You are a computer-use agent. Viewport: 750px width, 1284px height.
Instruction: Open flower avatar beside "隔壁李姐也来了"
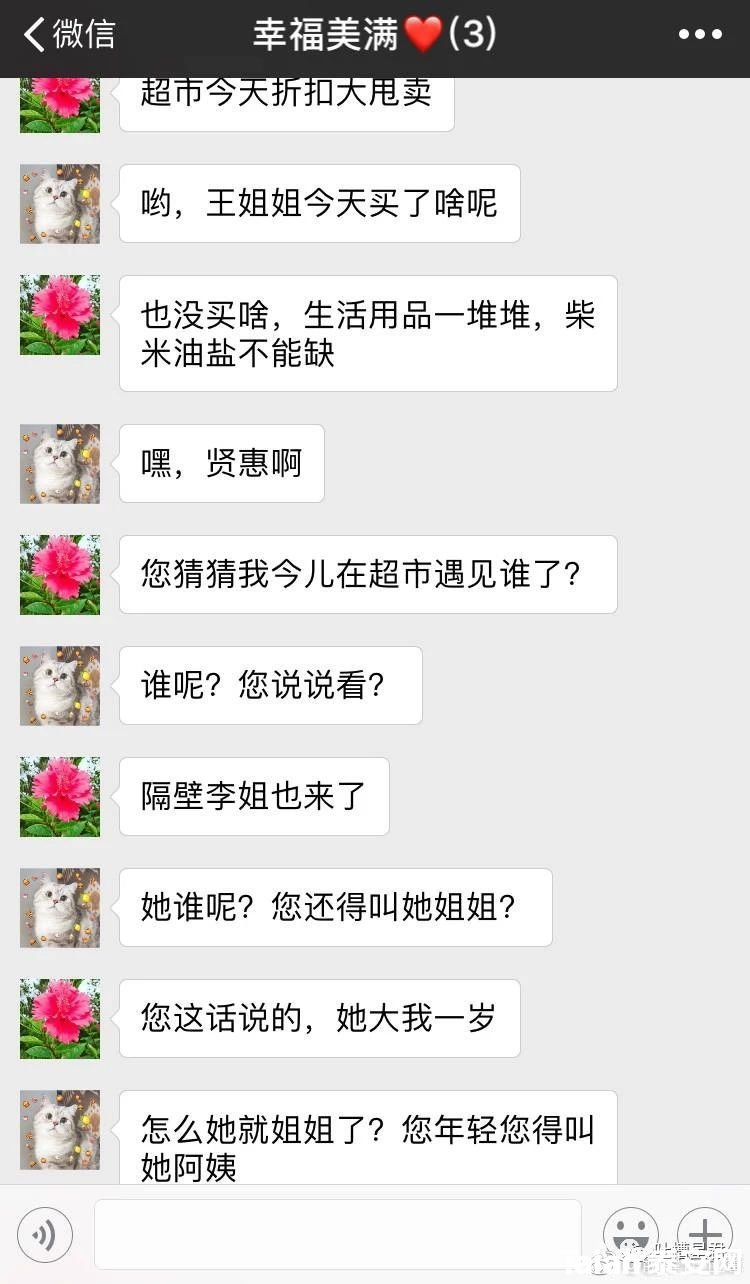60,797
